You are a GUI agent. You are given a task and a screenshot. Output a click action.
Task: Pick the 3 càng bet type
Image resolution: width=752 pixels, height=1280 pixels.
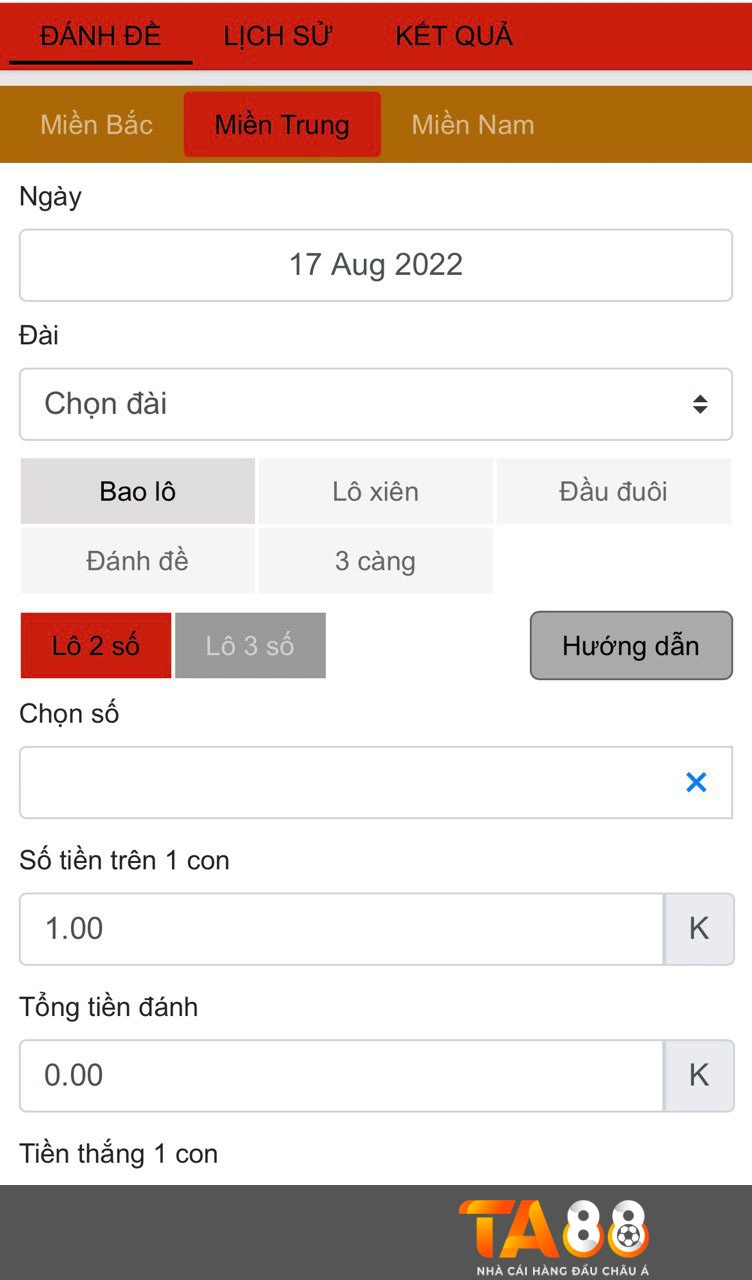click(x=376, y=561)
